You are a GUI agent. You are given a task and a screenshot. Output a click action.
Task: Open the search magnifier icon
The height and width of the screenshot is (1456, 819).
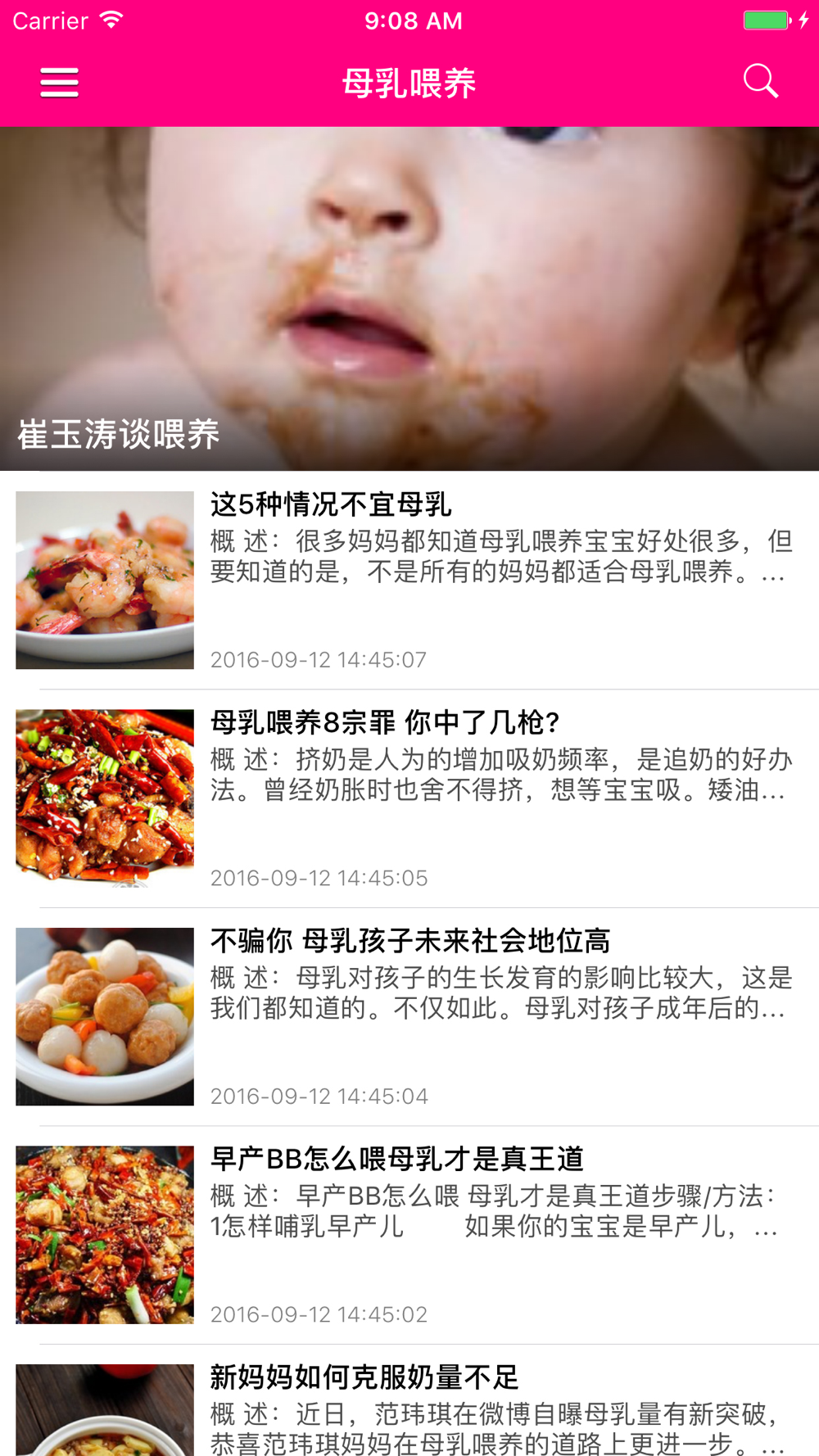[760, 82]
